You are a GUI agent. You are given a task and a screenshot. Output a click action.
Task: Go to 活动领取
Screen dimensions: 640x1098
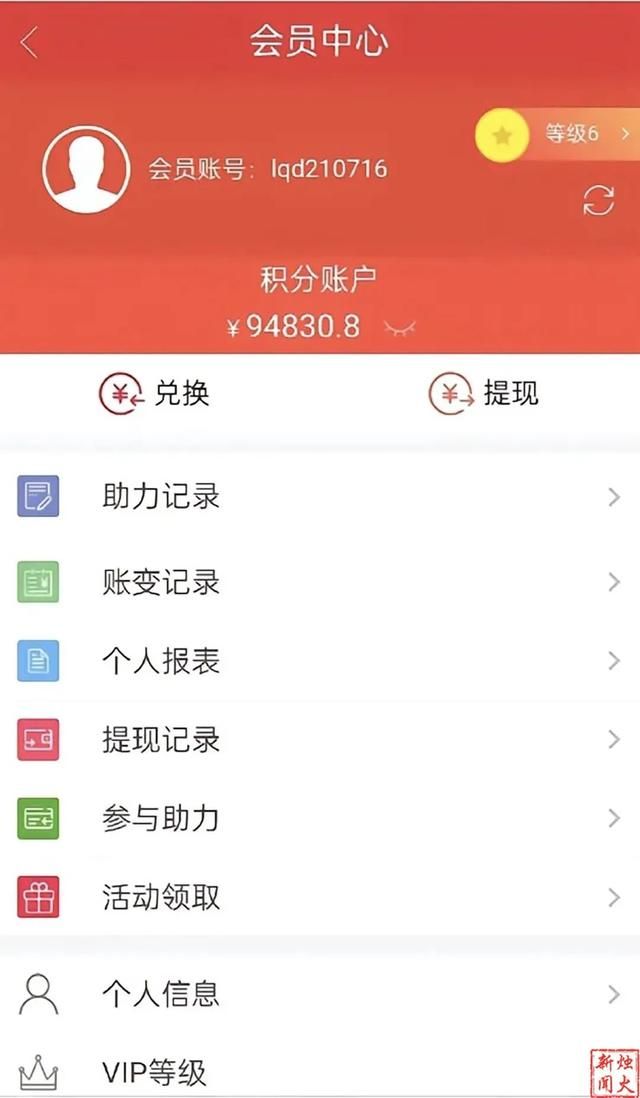coord(320,897)
